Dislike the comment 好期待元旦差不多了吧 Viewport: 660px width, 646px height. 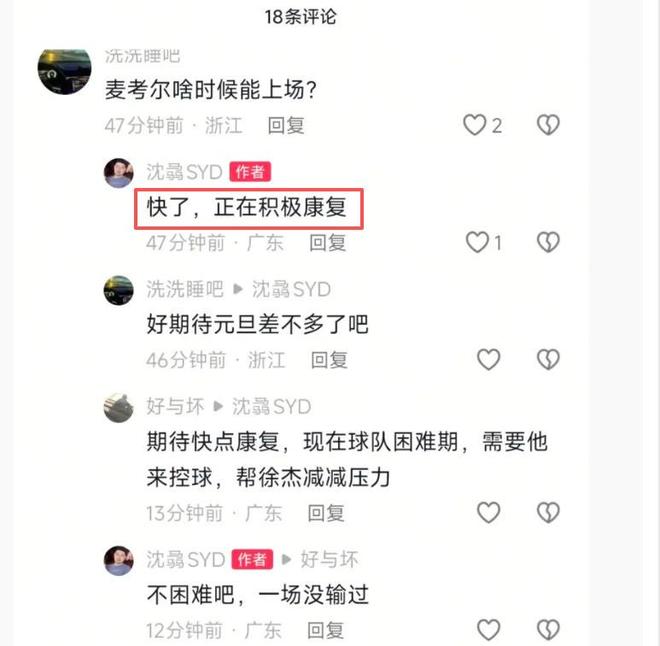pyautogui.click(x=547, y=359)
